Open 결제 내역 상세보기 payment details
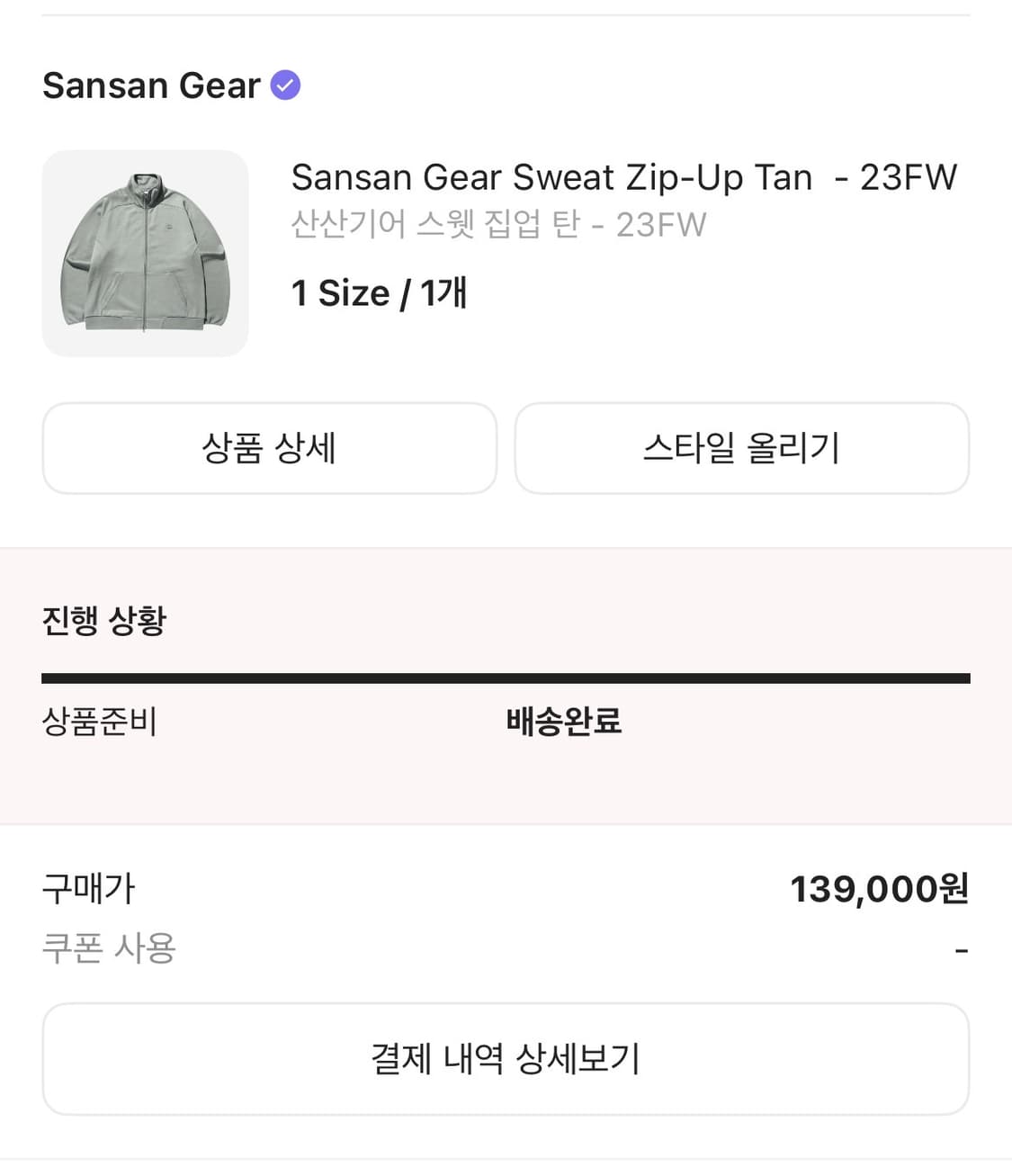The height and width of the screenshot is (1176, 1012). (506, 1059)
